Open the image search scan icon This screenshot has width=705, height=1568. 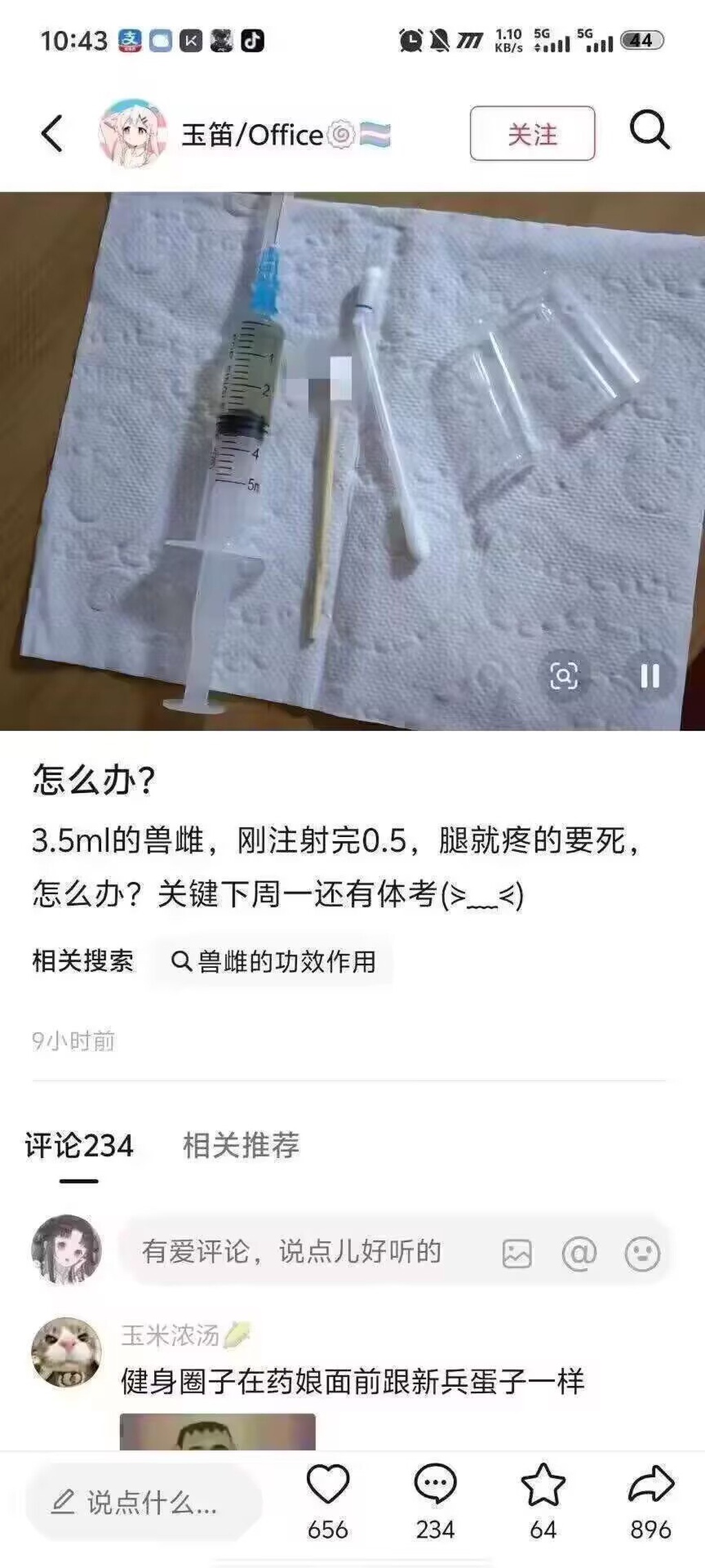(564, 676)
